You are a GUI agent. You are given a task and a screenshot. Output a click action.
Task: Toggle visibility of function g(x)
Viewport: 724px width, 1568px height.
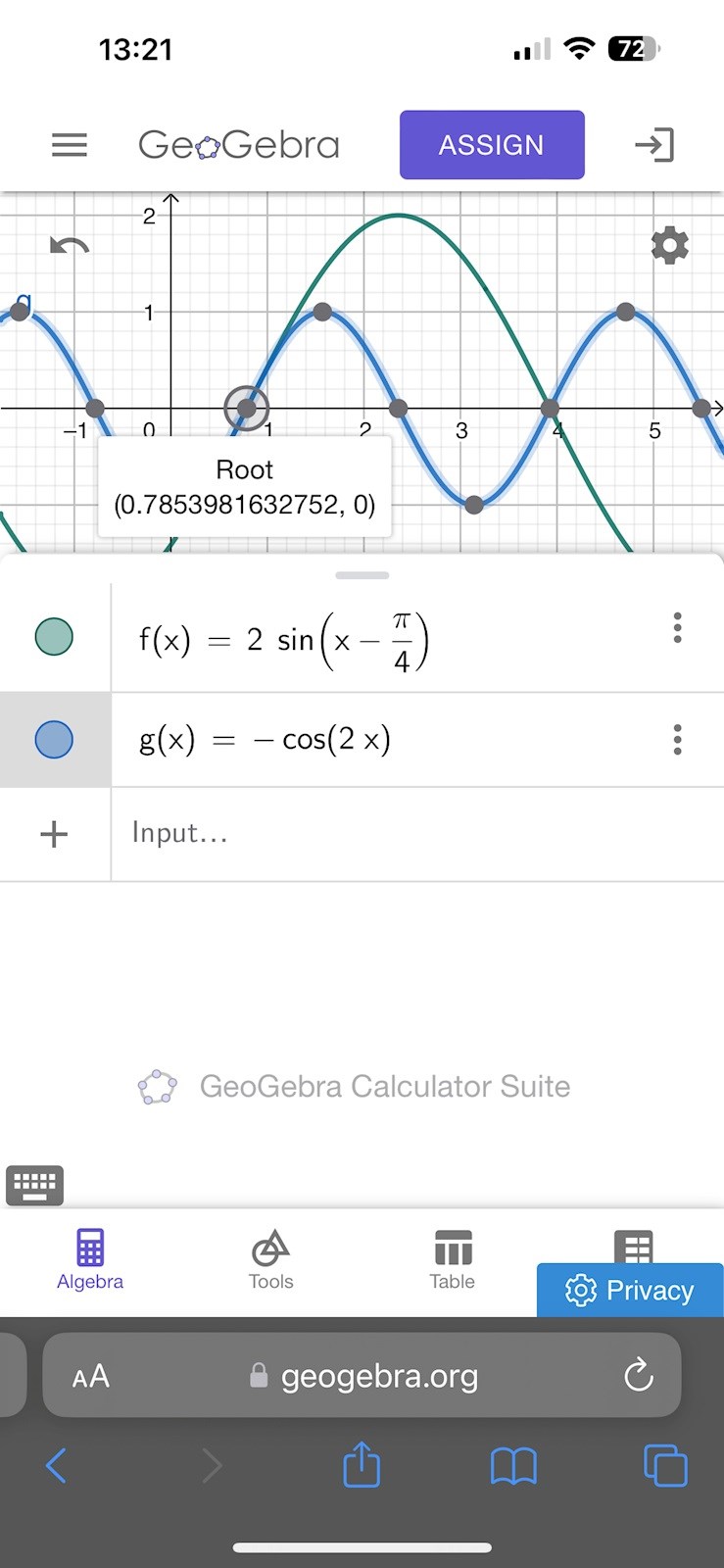point(54,739)
